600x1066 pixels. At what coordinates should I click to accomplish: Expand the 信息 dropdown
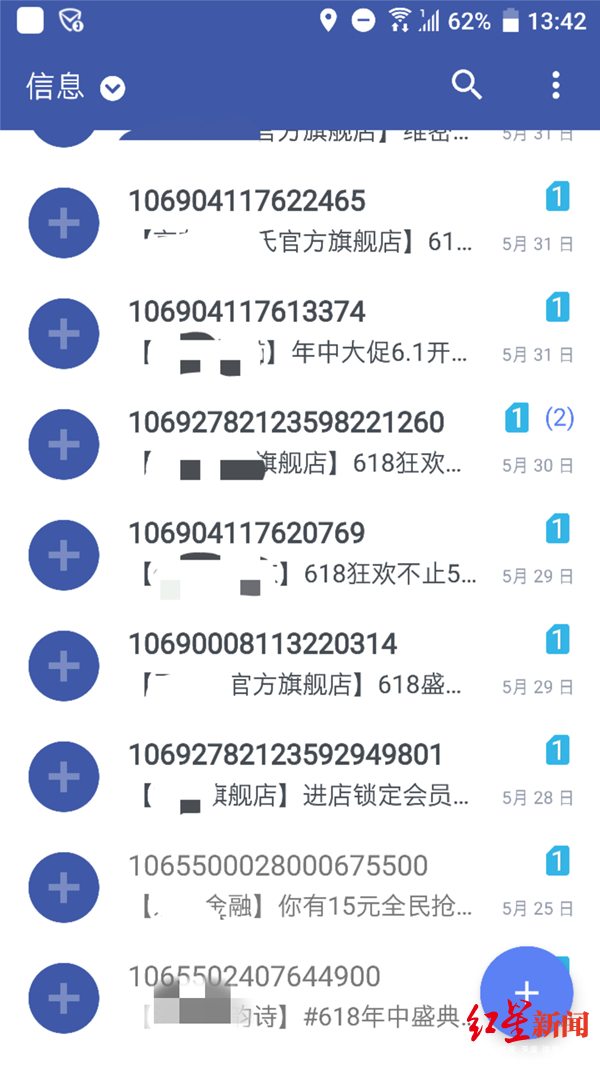coord(113,89)
